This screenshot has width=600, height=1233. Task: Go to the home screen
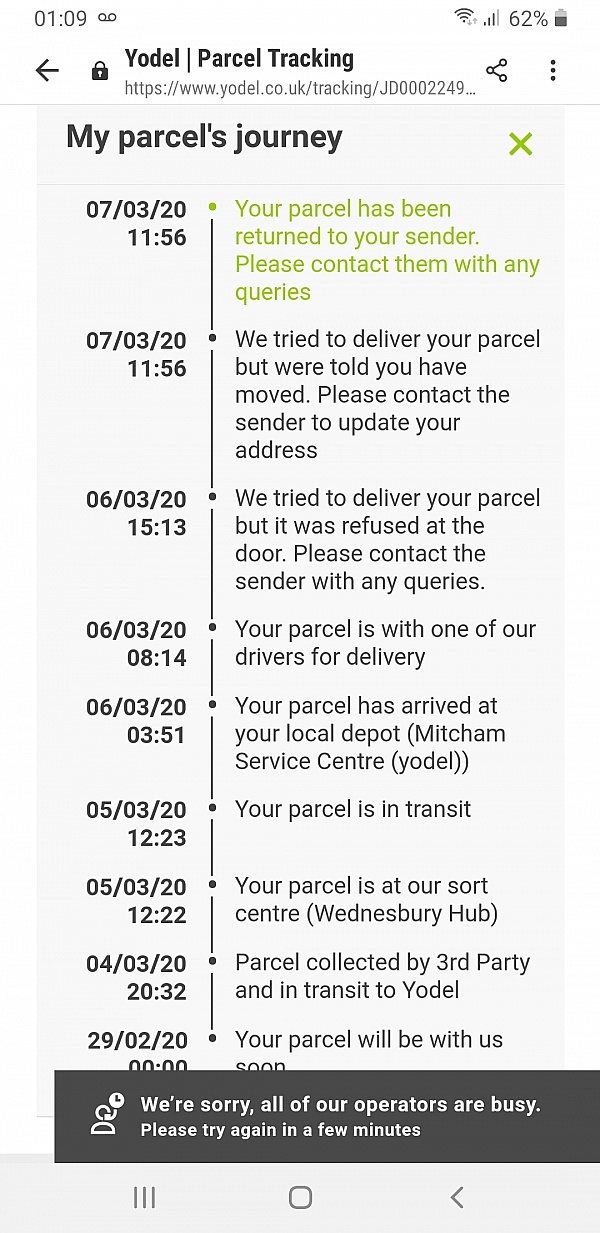300,1197
